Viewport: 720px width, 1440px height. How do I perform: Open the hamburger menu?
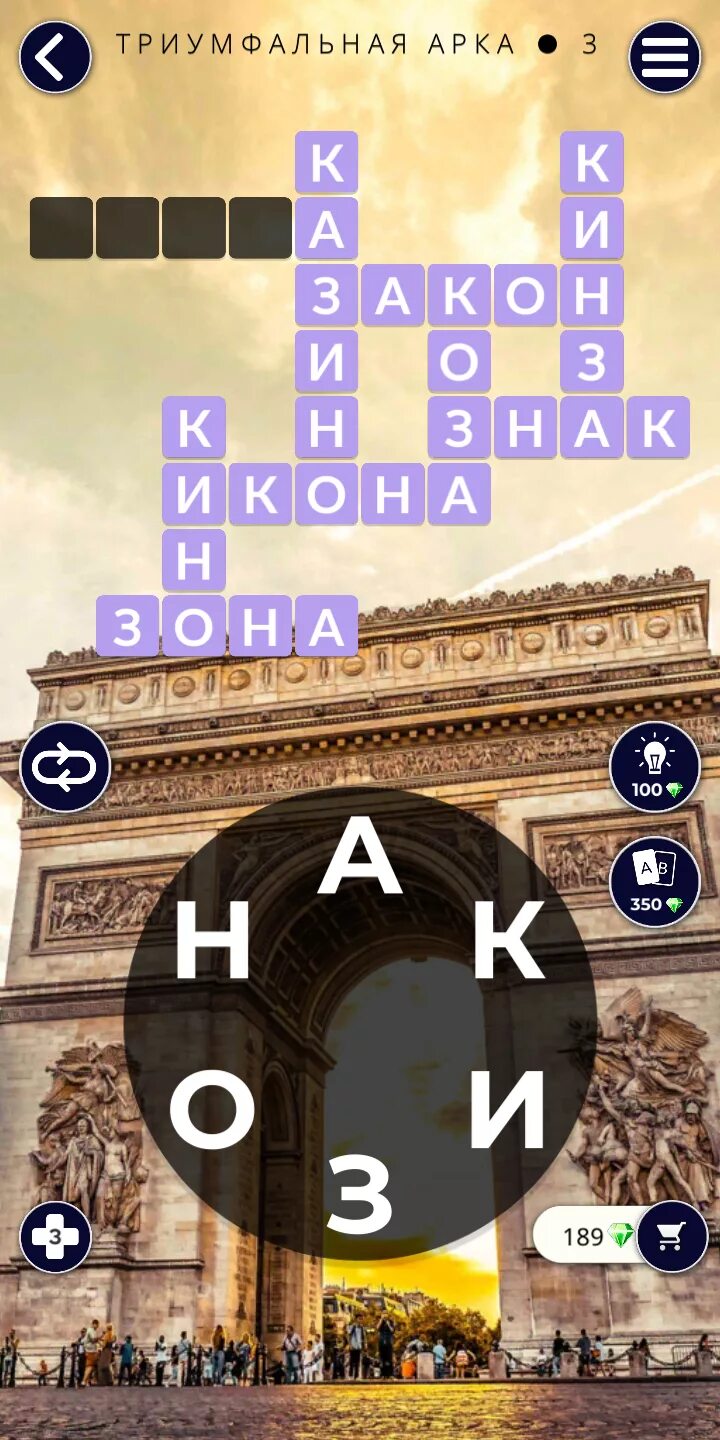(665, 58)
